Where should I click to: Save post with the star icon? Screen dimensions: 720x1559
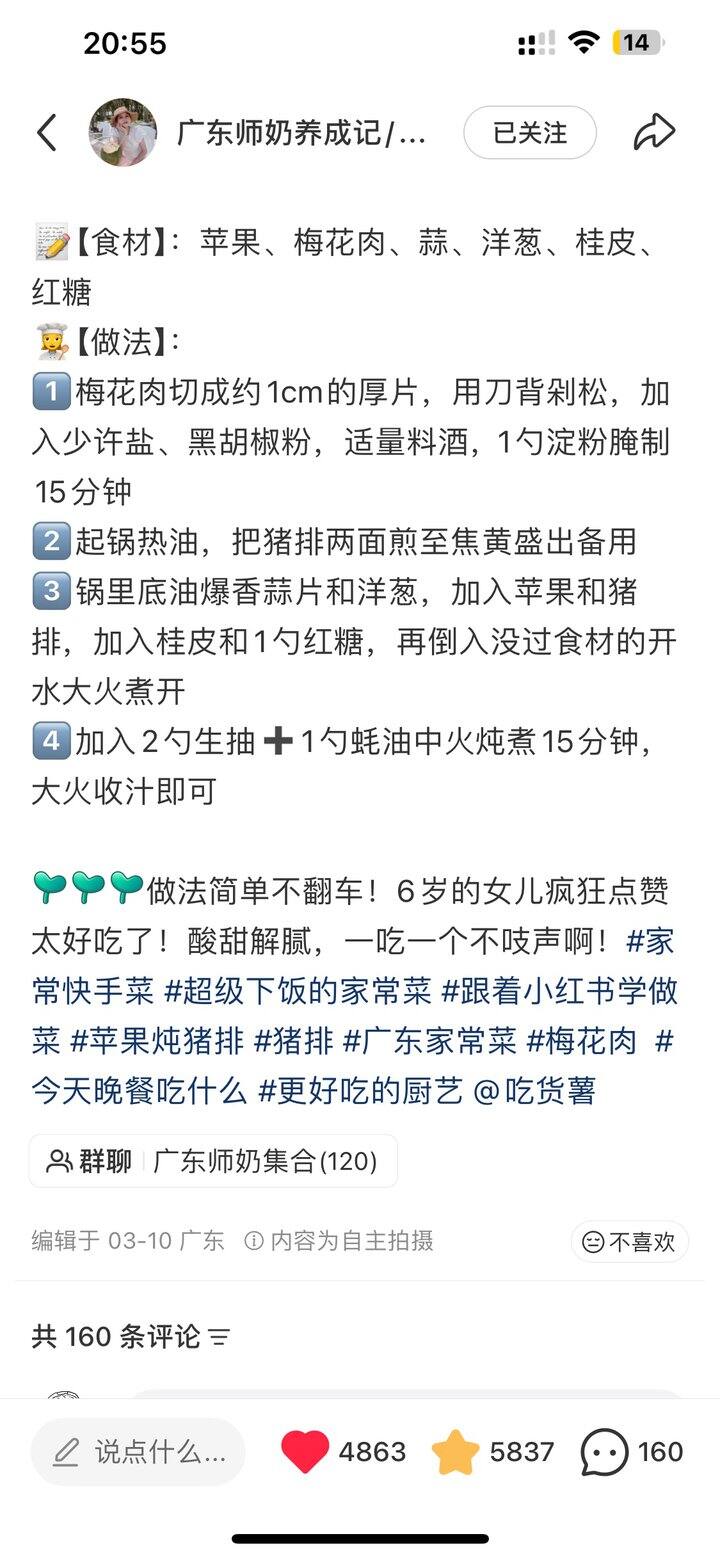(x=456, y=1452)
